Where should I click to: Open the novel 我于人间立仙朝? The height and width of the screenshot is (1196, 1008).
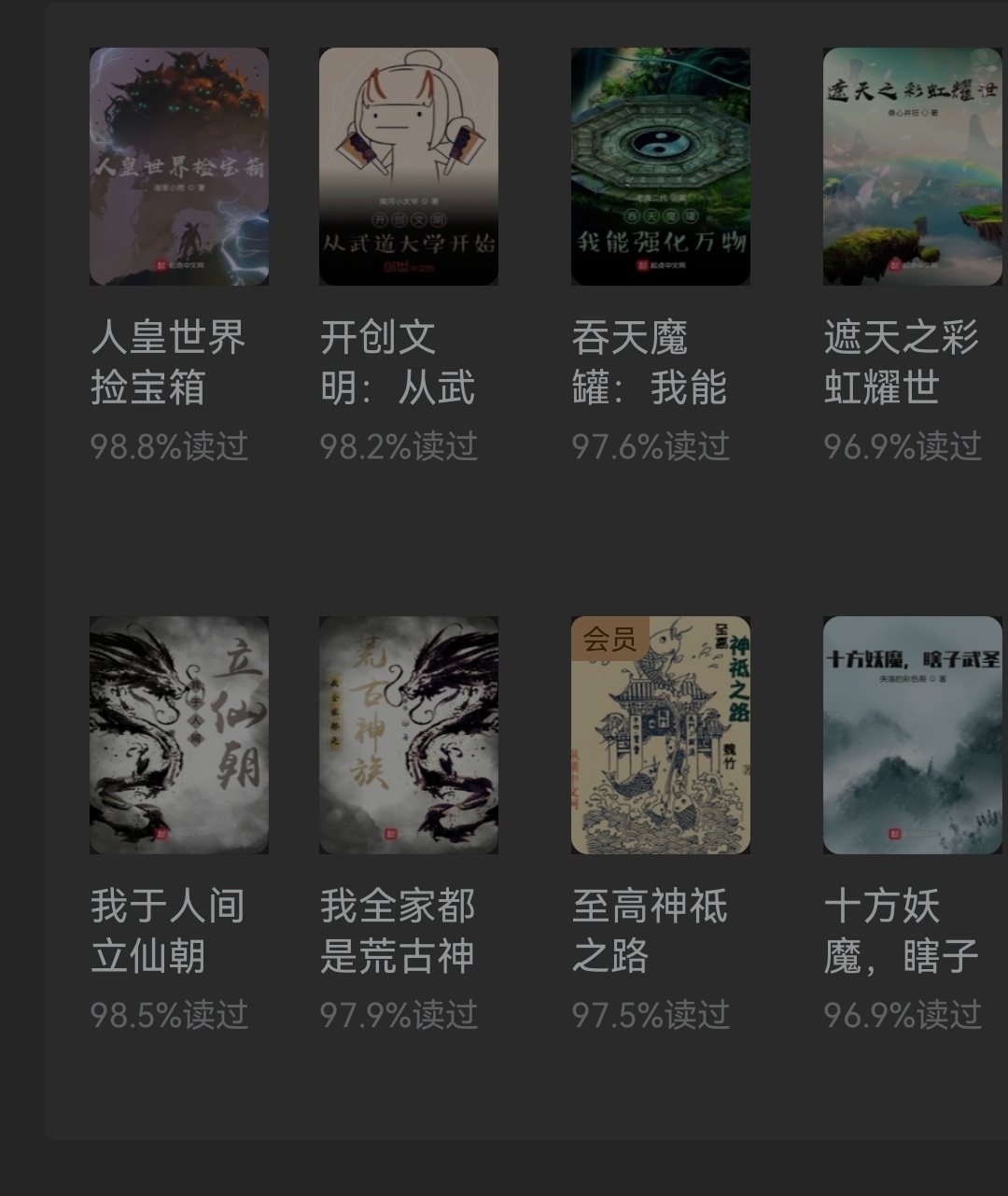coord(178,735)
